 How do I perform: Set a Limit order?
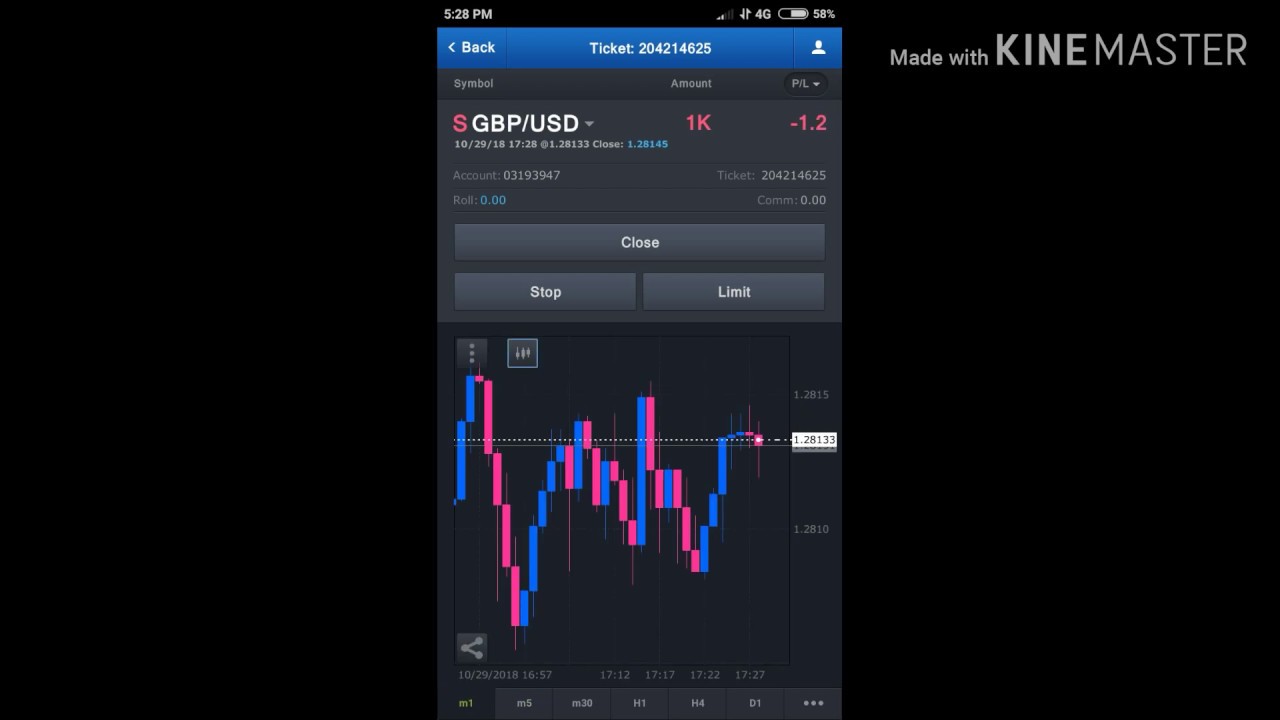(x=733, y=292)
